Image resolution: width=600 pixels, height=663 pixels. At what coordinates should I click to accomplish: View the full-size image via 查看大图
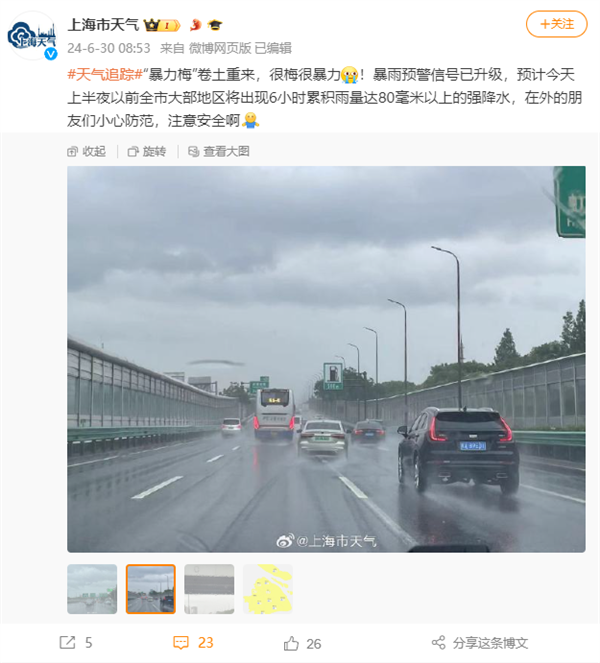pyautogui.click(x=218, y=151)
